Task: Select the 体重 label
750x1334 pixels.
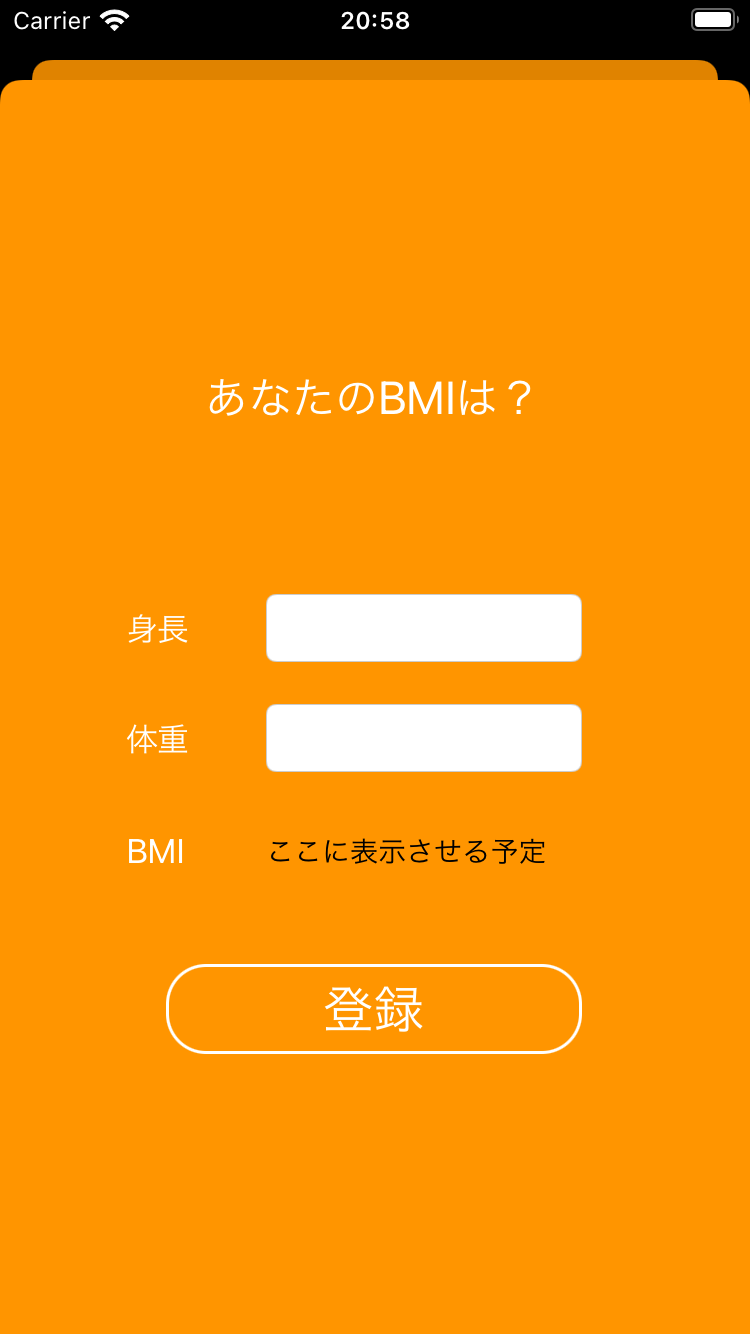Action: pos(157,739)
